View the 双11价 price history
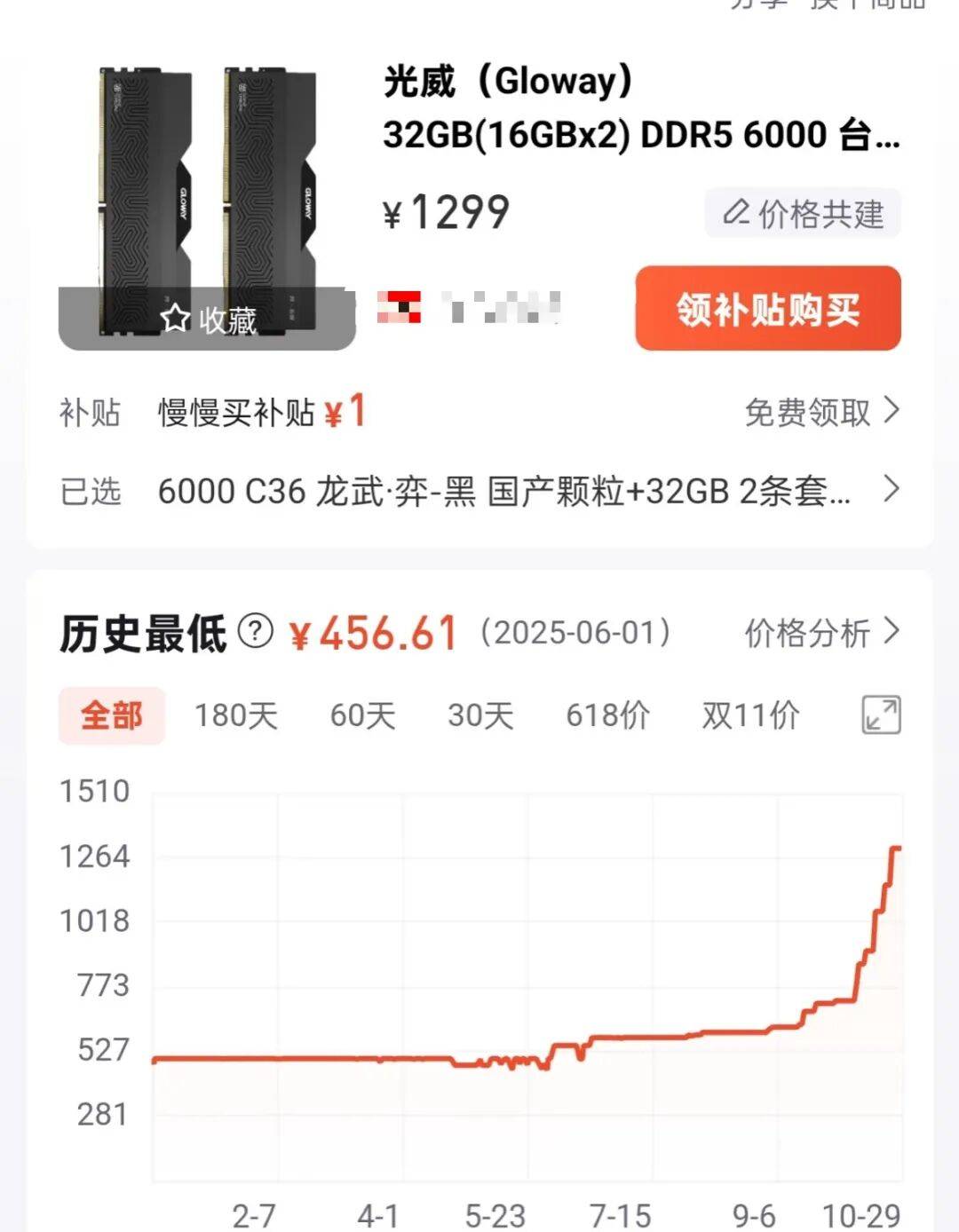 (x=751, y=715)
